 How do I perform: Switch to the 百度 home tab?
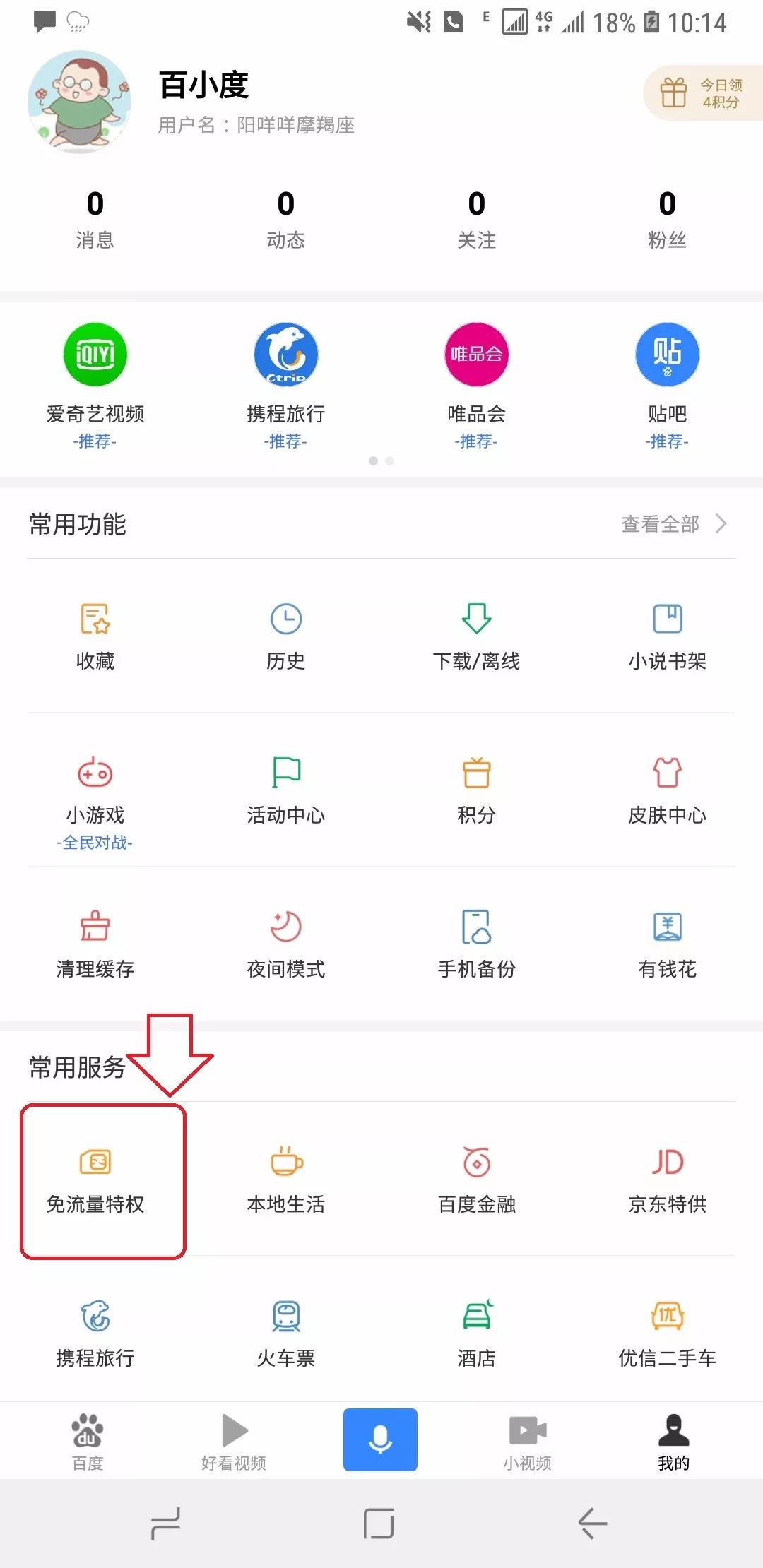[88, 1442]
